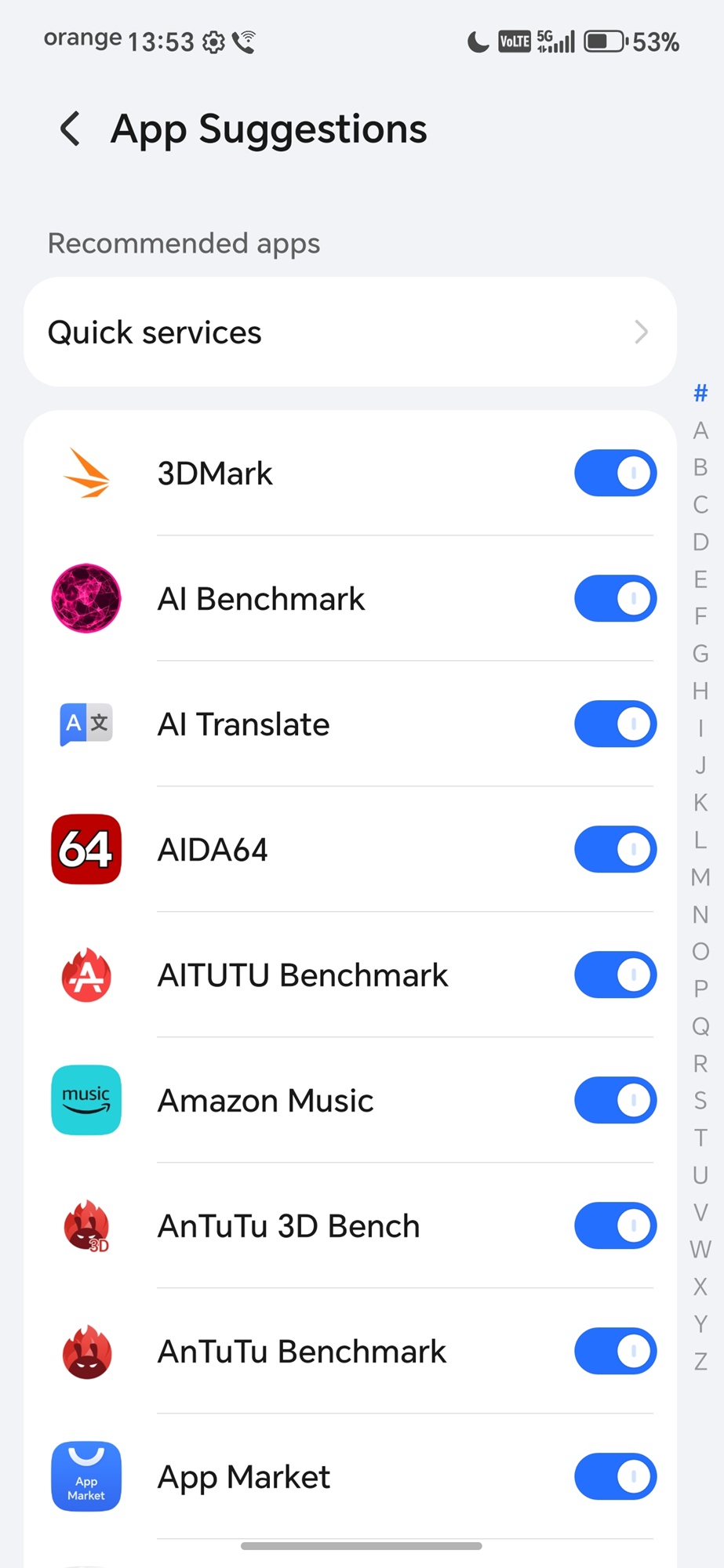Select letter Z in alphabet index

(700, 1362)
